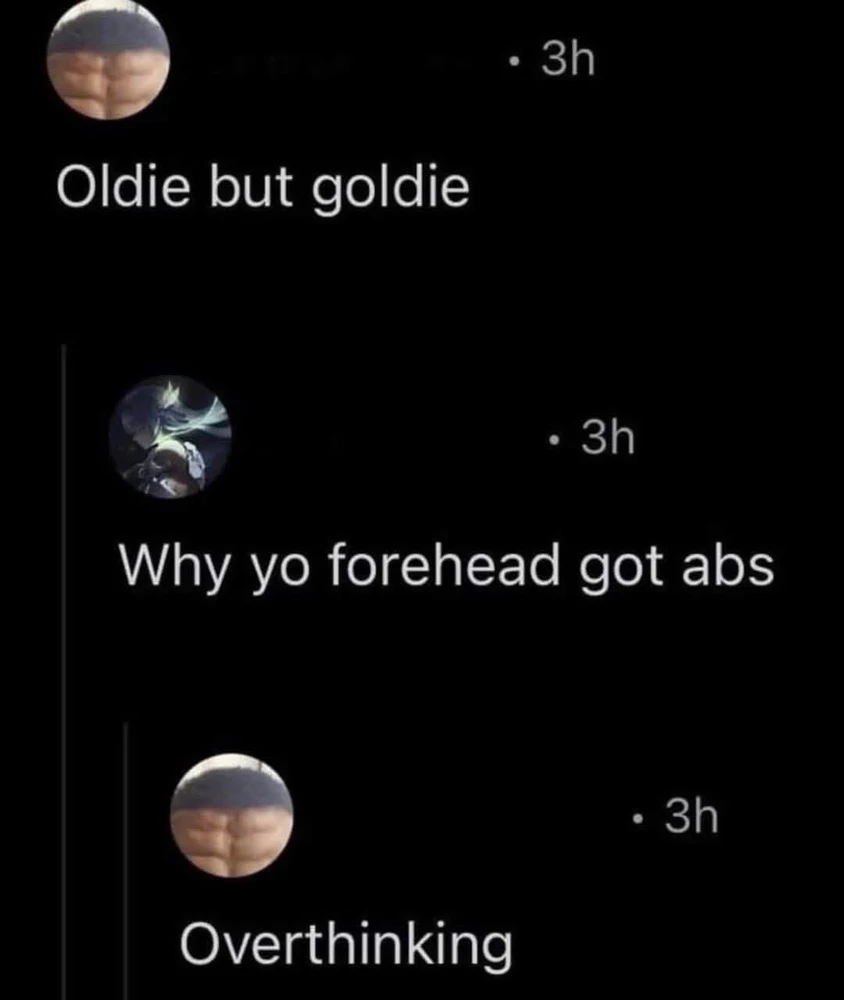844x1000 pixels.
Task: Open avatar above the 'Overthinking' reply
Action: pyautogui.click(x=232, y=814)
